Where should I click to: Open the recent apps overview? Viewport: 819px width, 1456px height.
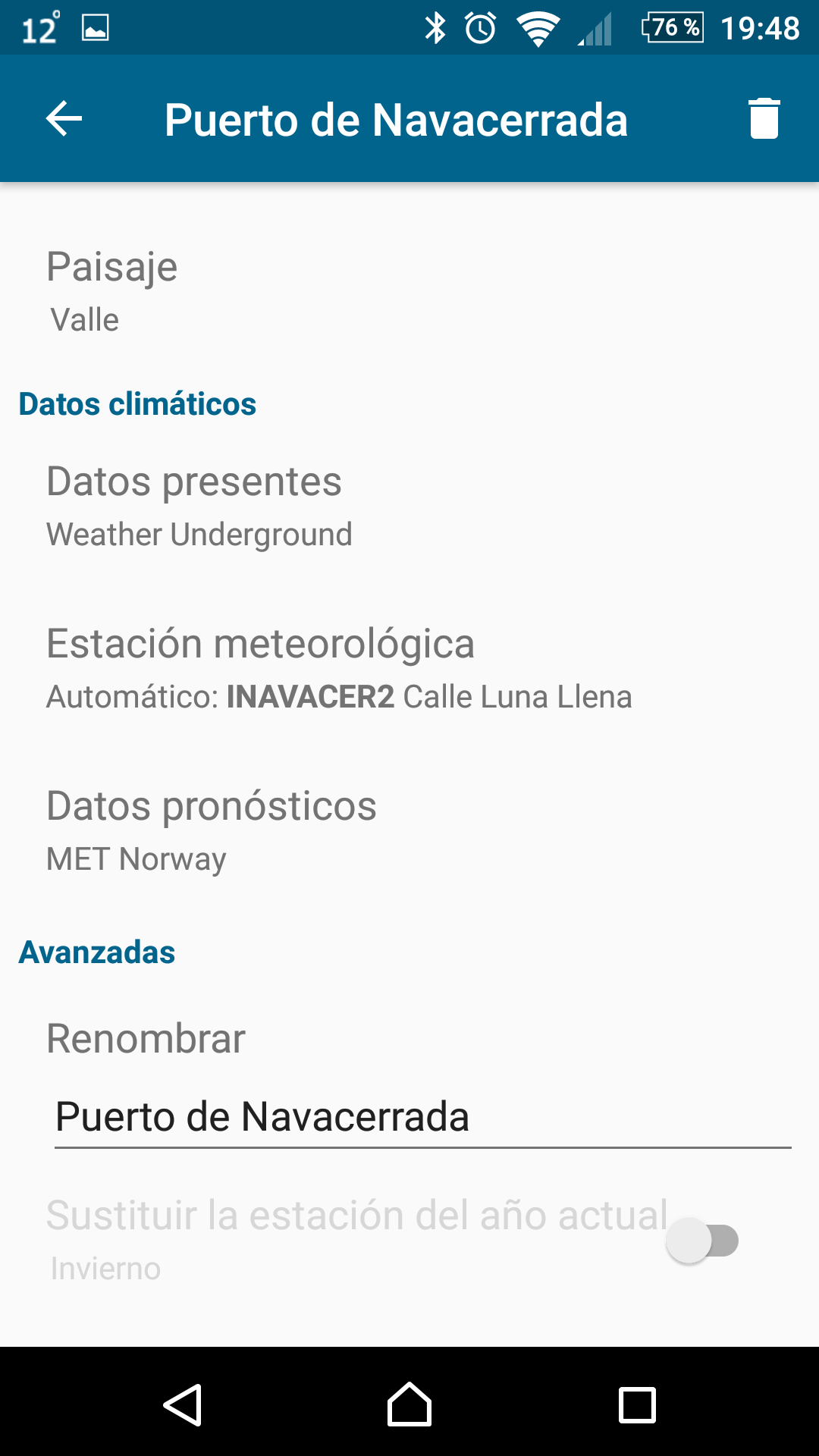[x=637, y=1404]
